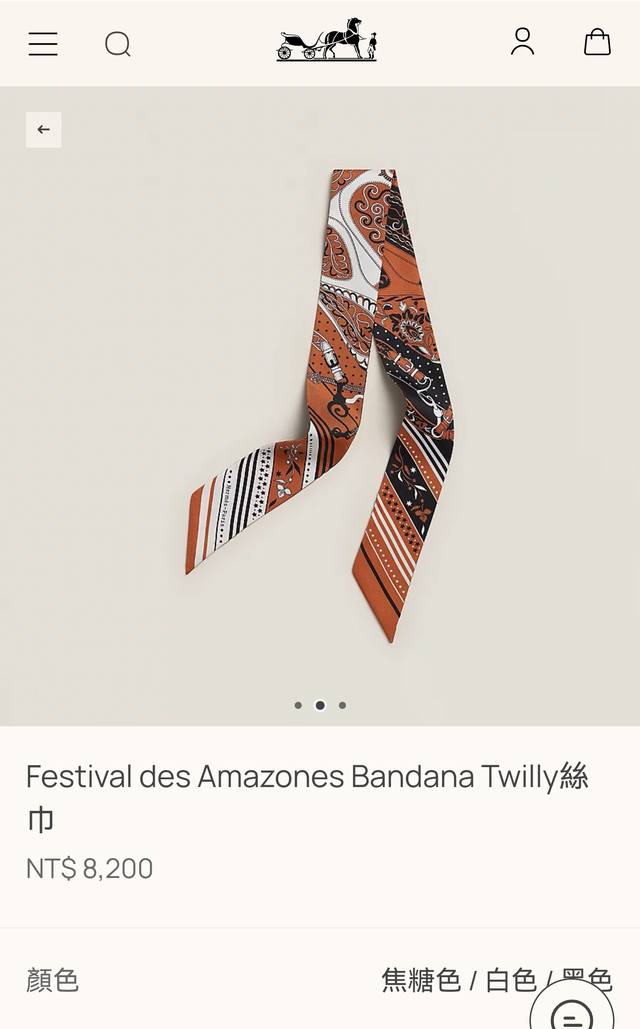The height and width of the screenshot is (1029, 640).
Task: Open the account profile icon
Action: coord(522,42)
